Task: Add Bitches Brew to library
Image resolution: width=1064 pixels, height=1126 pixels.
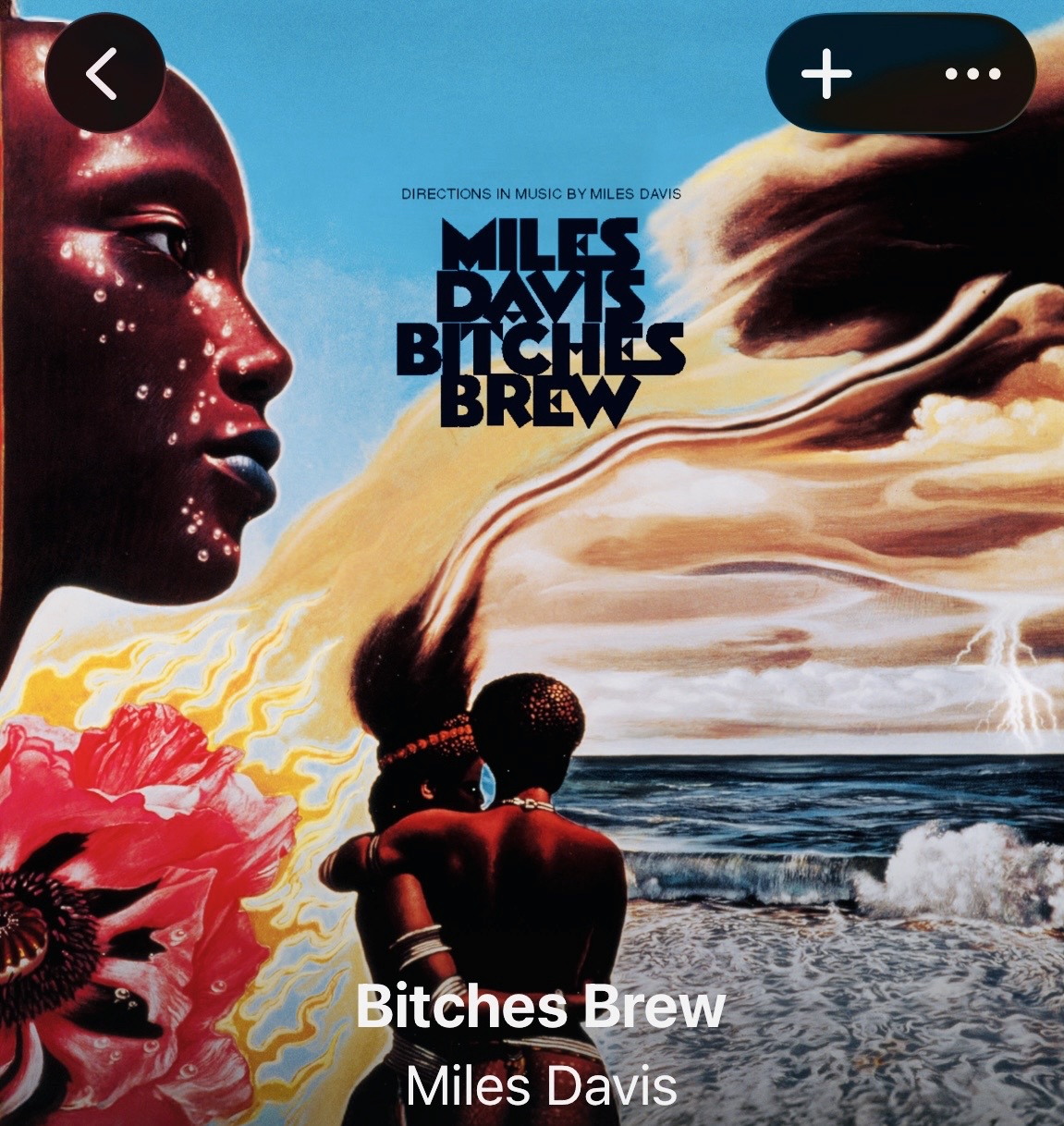Action: 826,74
